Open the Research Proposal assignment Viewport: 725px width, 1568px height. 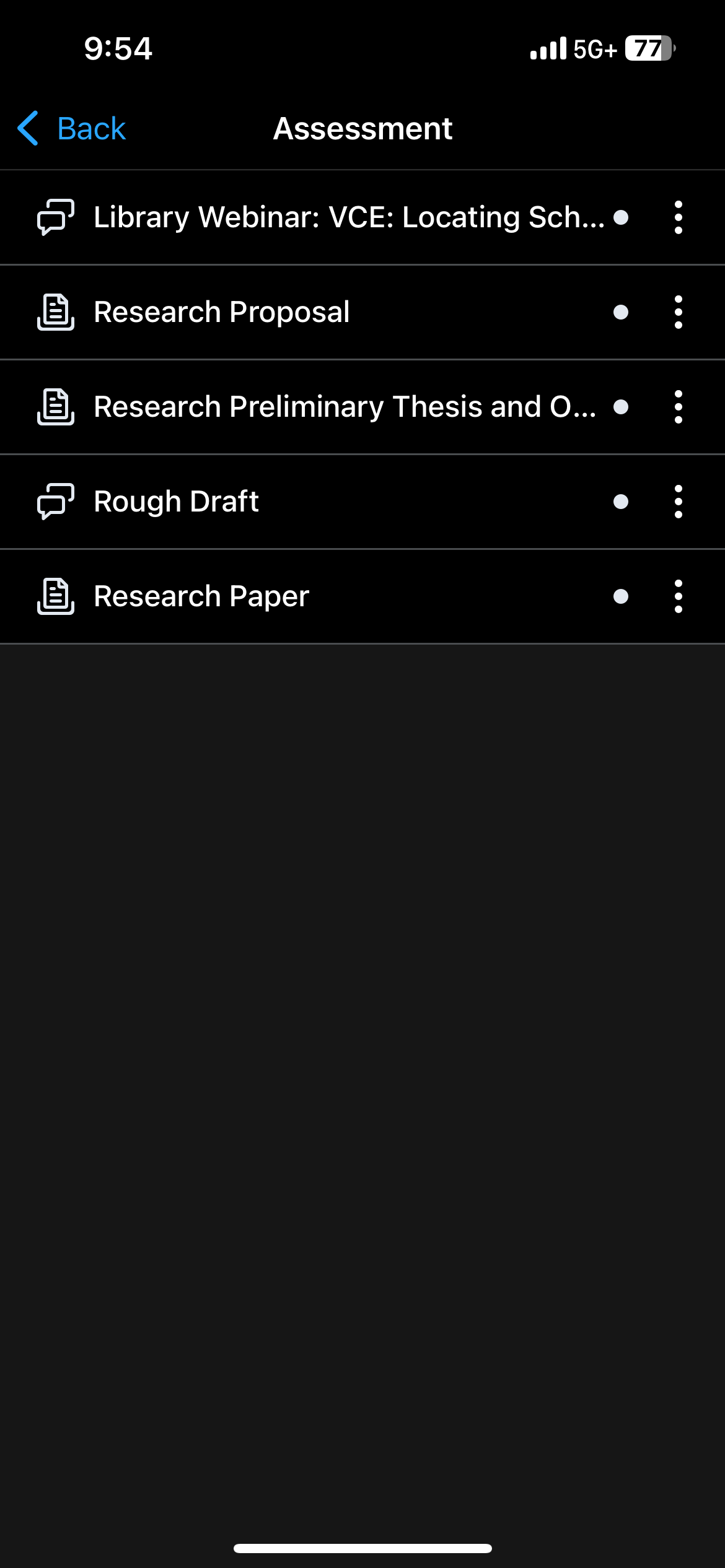[222, 312]
